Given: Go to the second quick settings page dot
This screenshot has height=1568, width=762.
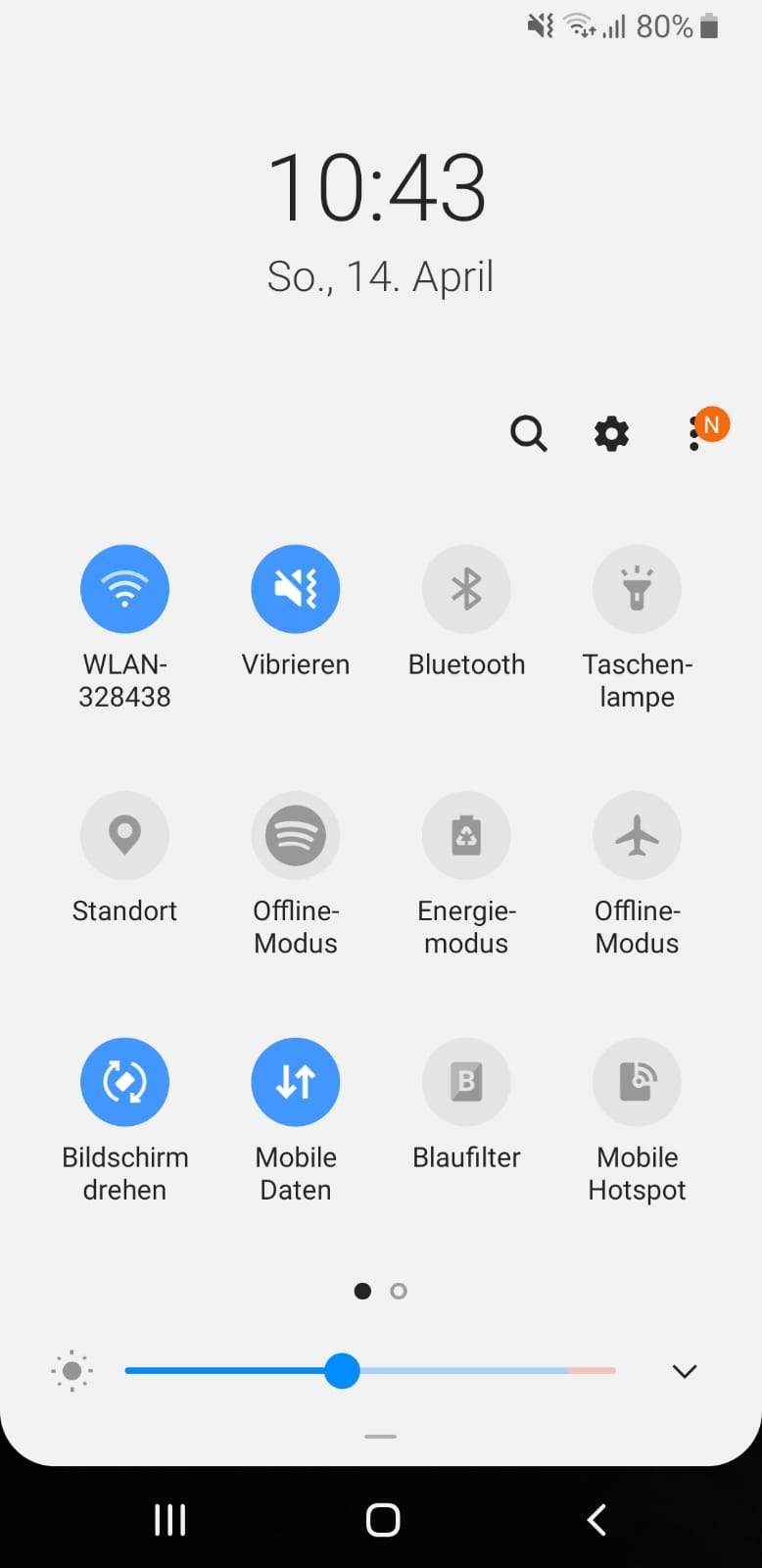Looking at the screenshot, I should tap(399, 1291).
